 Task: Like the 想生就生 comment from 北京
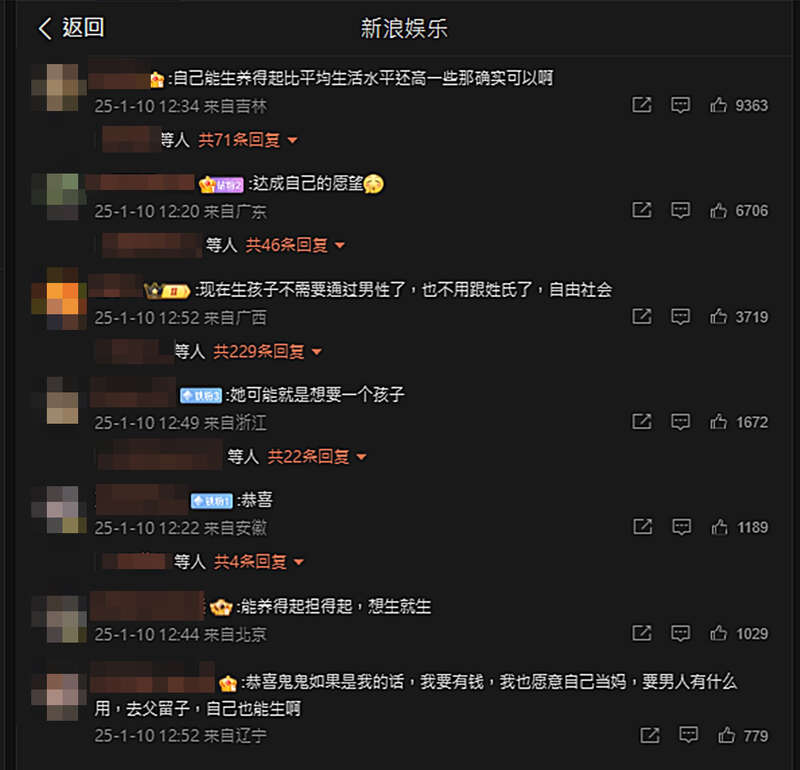click(718, 633)
